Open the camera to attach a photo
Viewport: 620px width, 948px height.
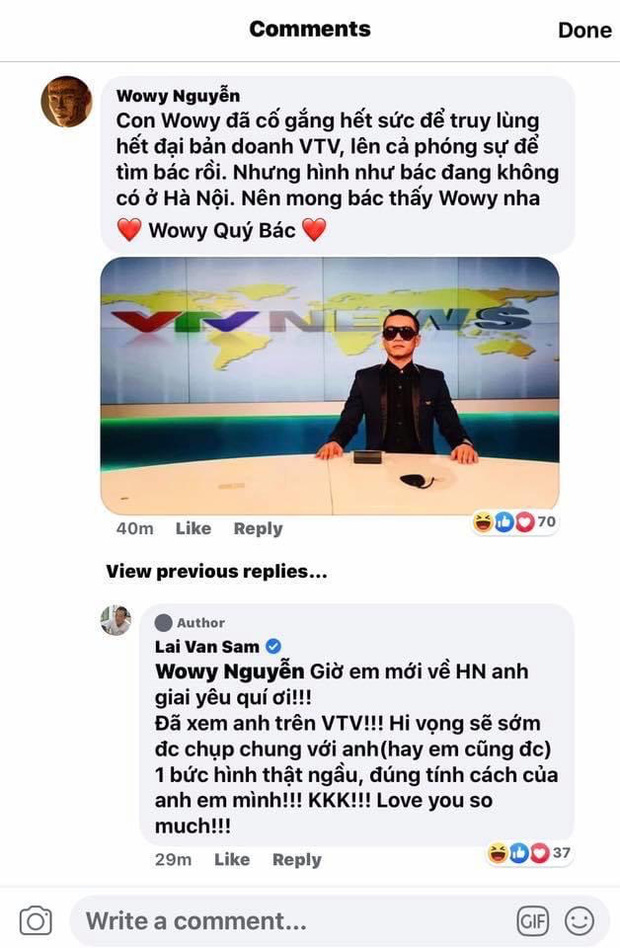pos(36,920)
